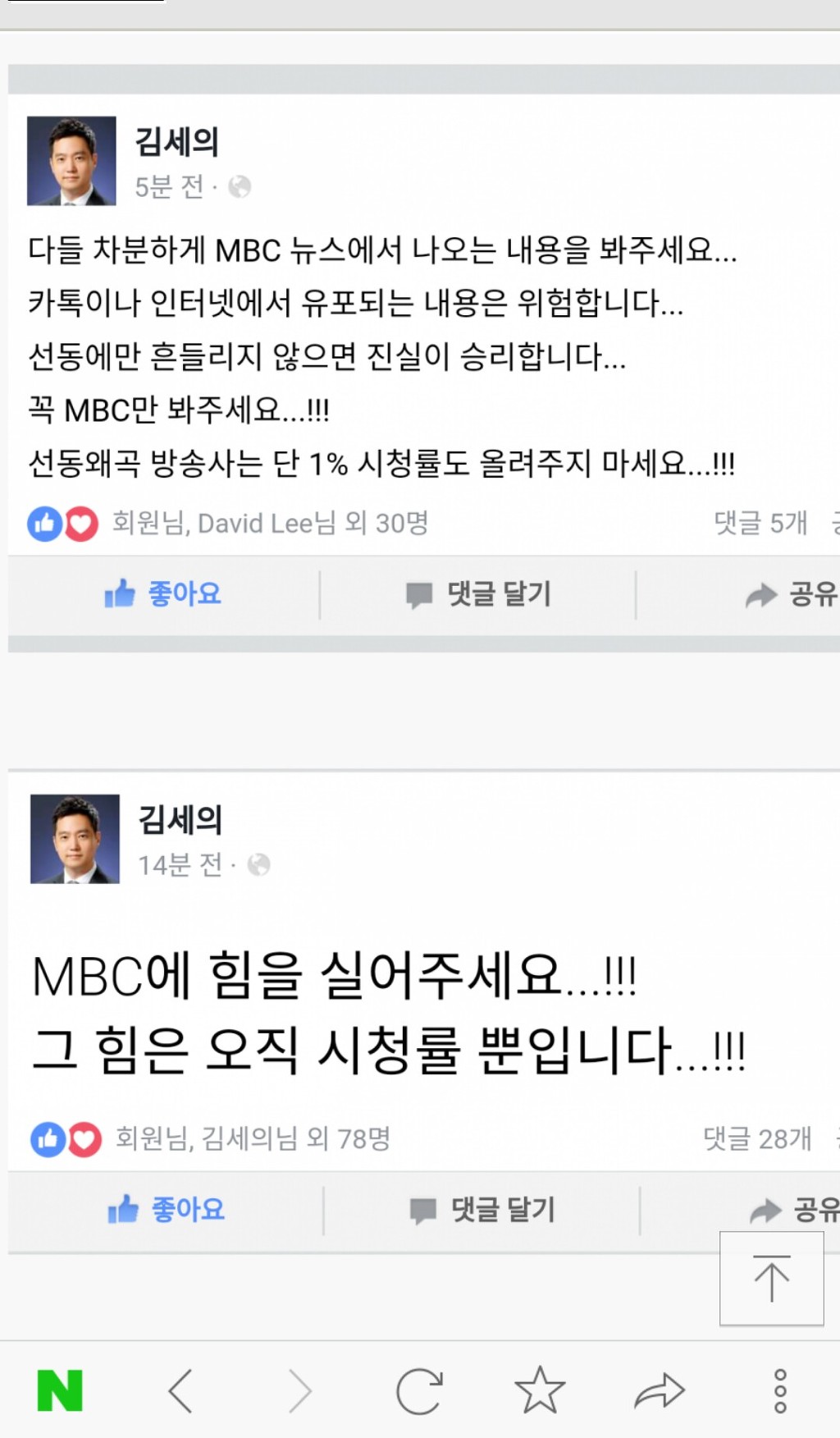Tap 좋아요 under the 14분 전 post
This screenshot has width=840, height=1438.
click(x=167, y=1210)
